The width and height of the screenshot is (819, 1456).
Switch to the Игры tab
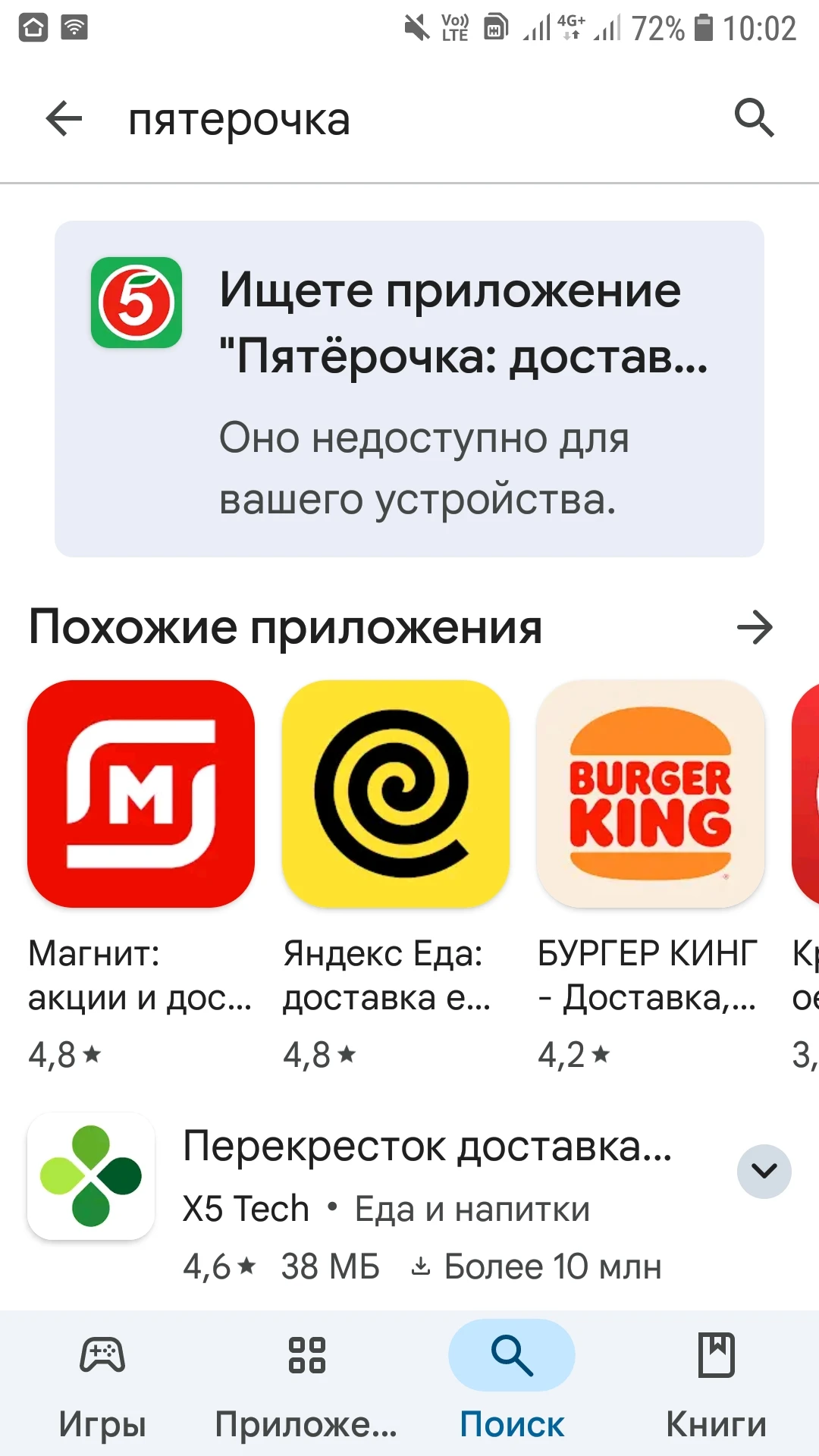102,1385
